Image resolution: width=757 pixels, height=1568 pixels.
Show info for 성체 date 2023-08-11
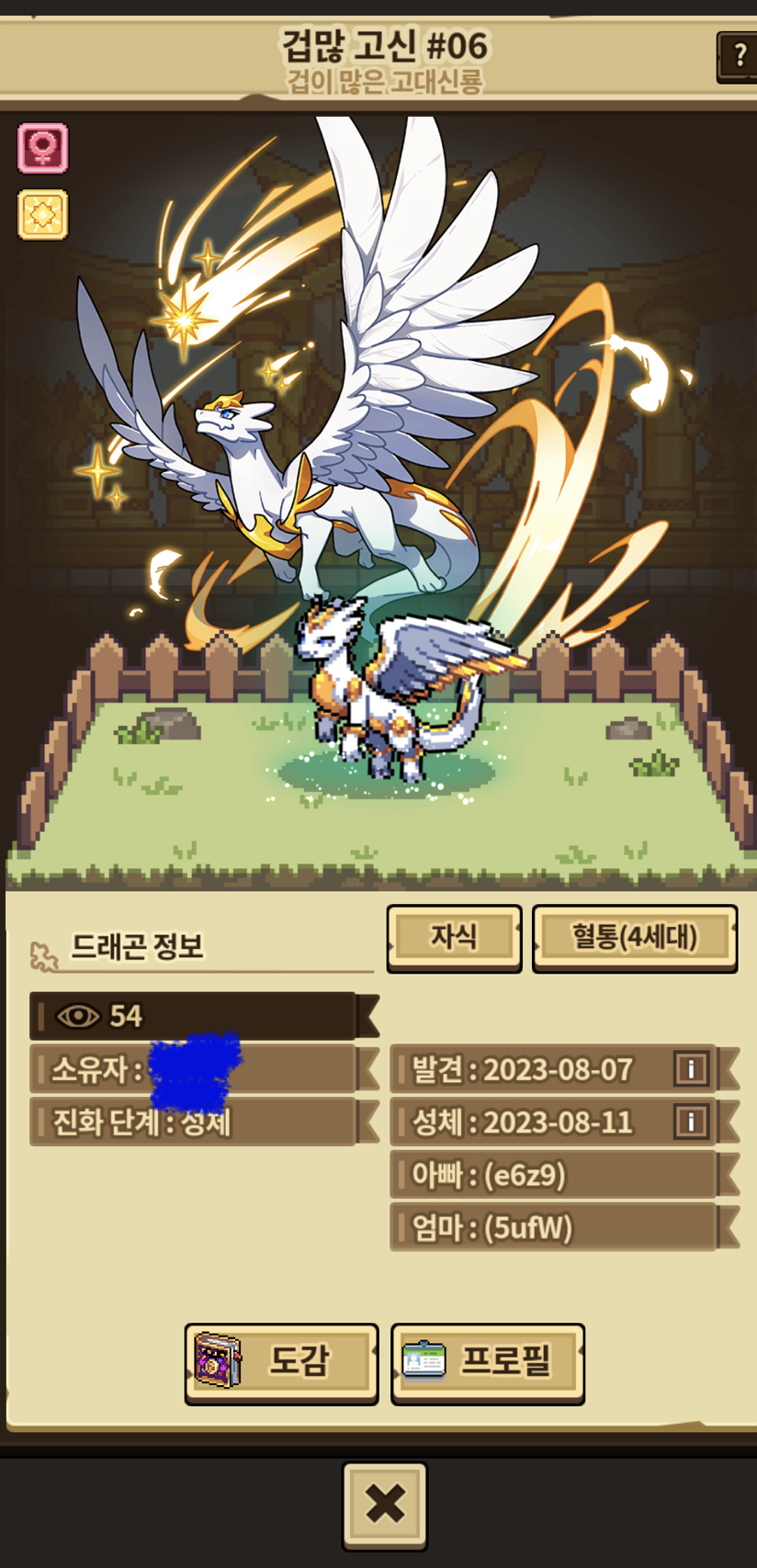(691, 1121)
